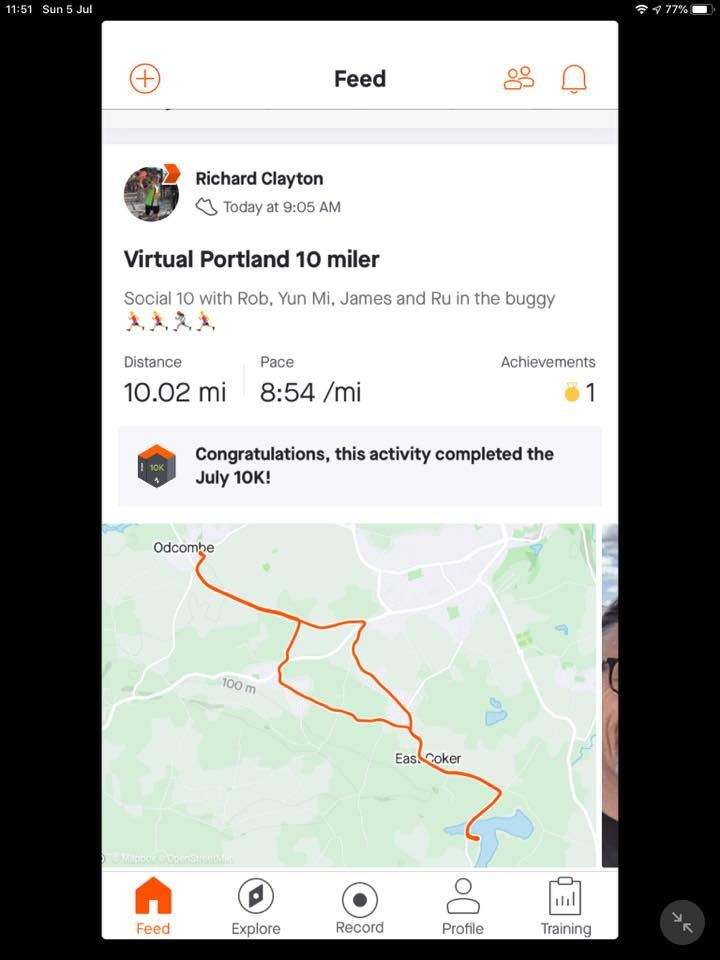Screen dimensions: 720x960
Task: Select the Feed tab
Action: (153, 906)
